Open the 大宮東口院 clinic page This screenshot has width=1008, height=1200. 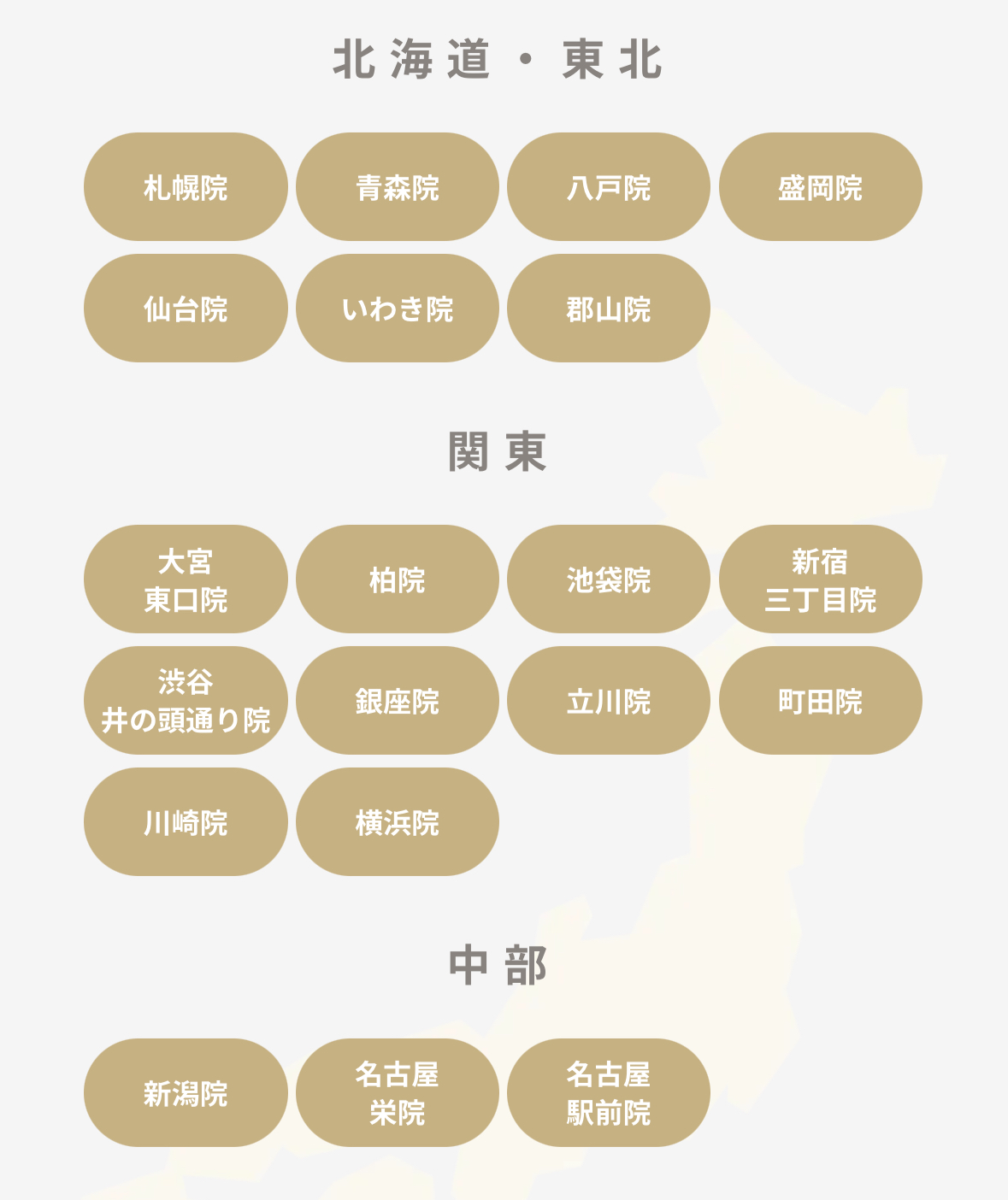[186, 579]
